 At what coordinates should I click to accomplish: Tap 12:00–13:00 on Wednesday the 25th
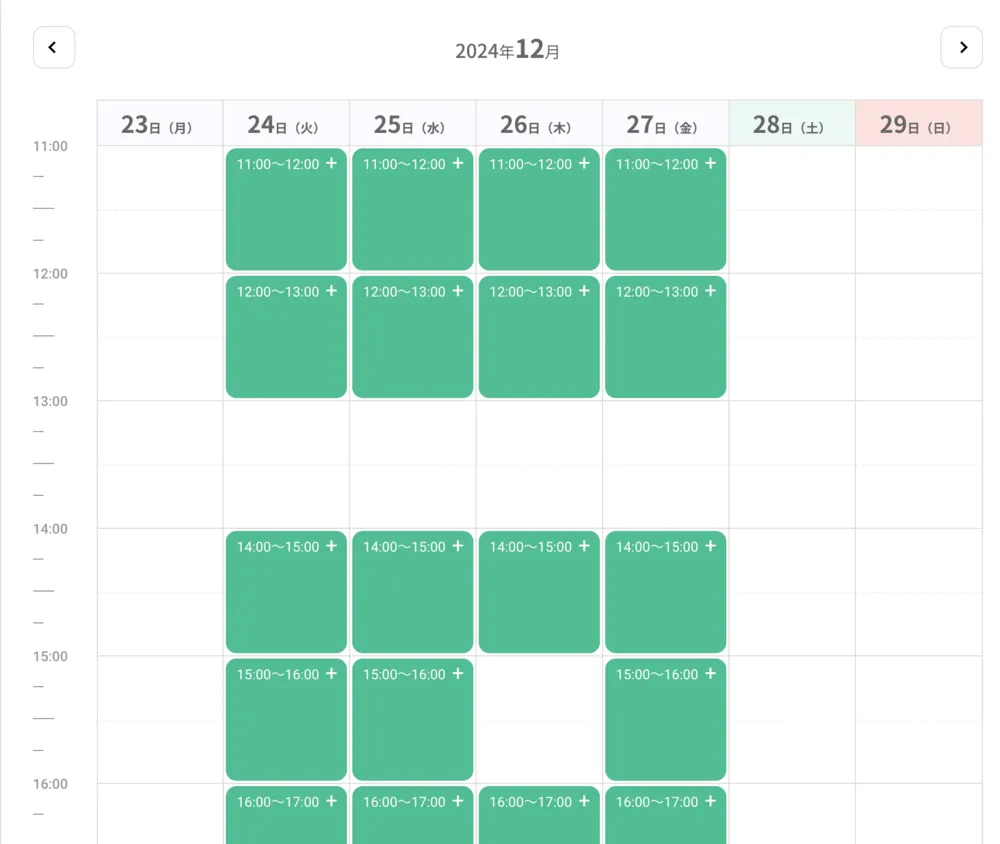(412, 337)
